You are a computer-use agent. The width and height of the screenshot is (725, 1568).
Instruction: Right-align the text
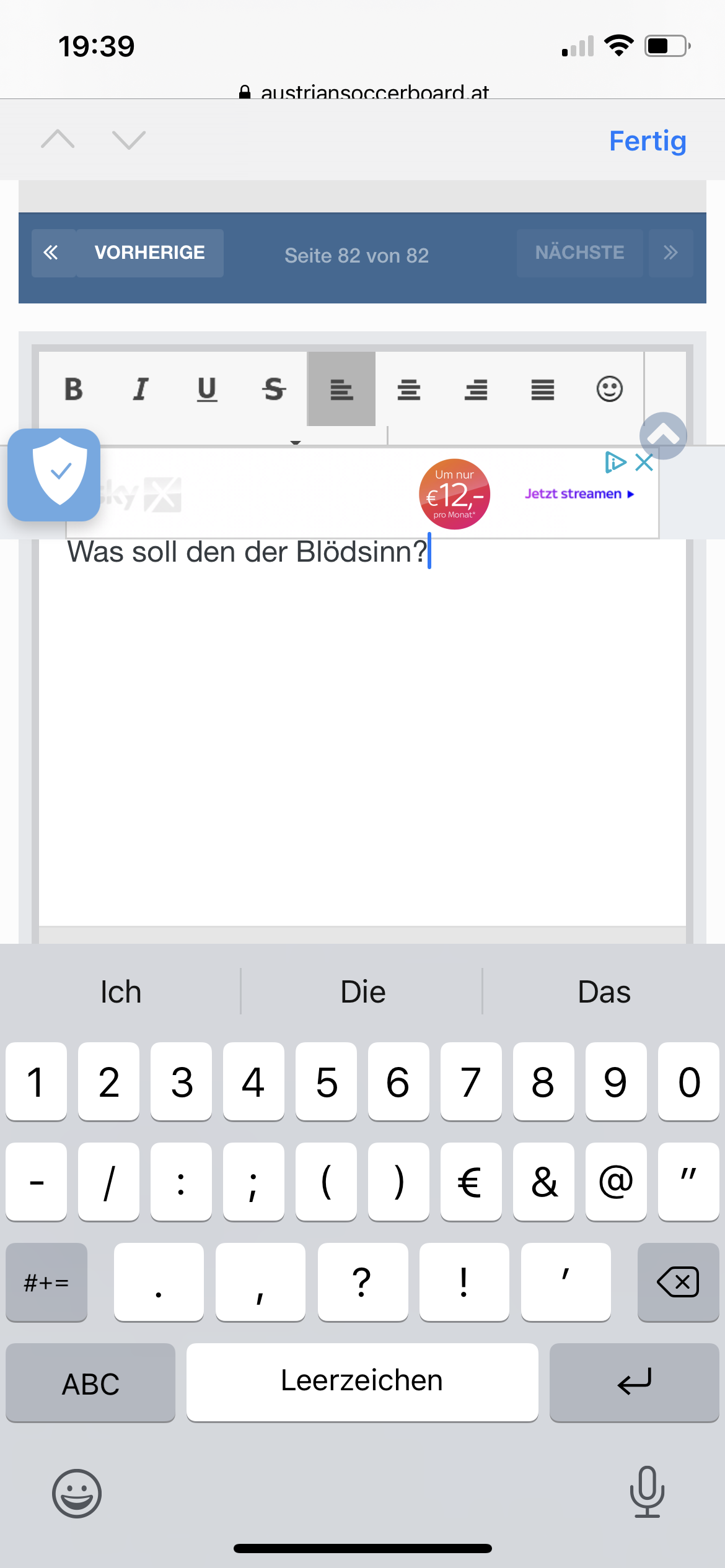[476, 389]
